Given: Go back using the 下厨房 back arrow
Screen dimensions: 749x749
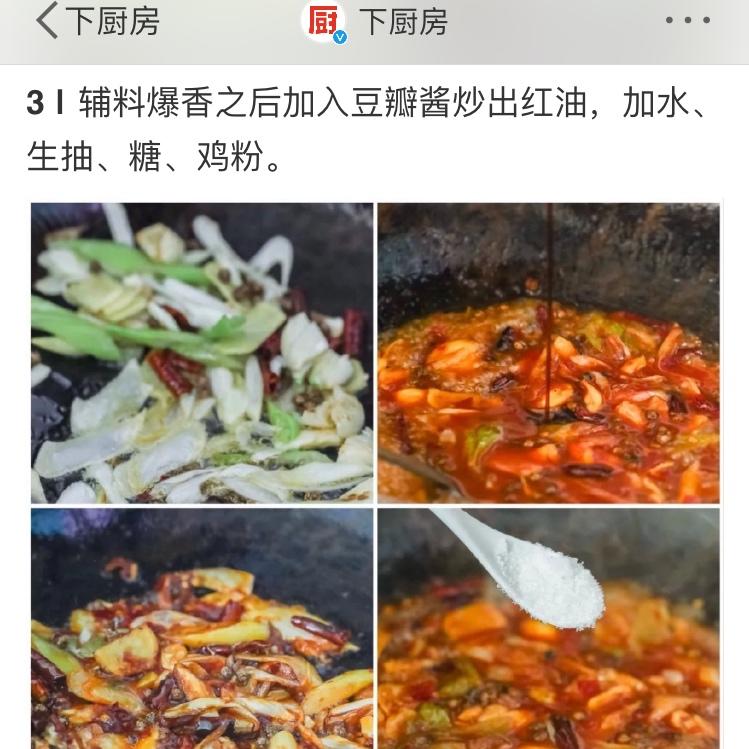Looking at the screenshot, I should [48, 21].
